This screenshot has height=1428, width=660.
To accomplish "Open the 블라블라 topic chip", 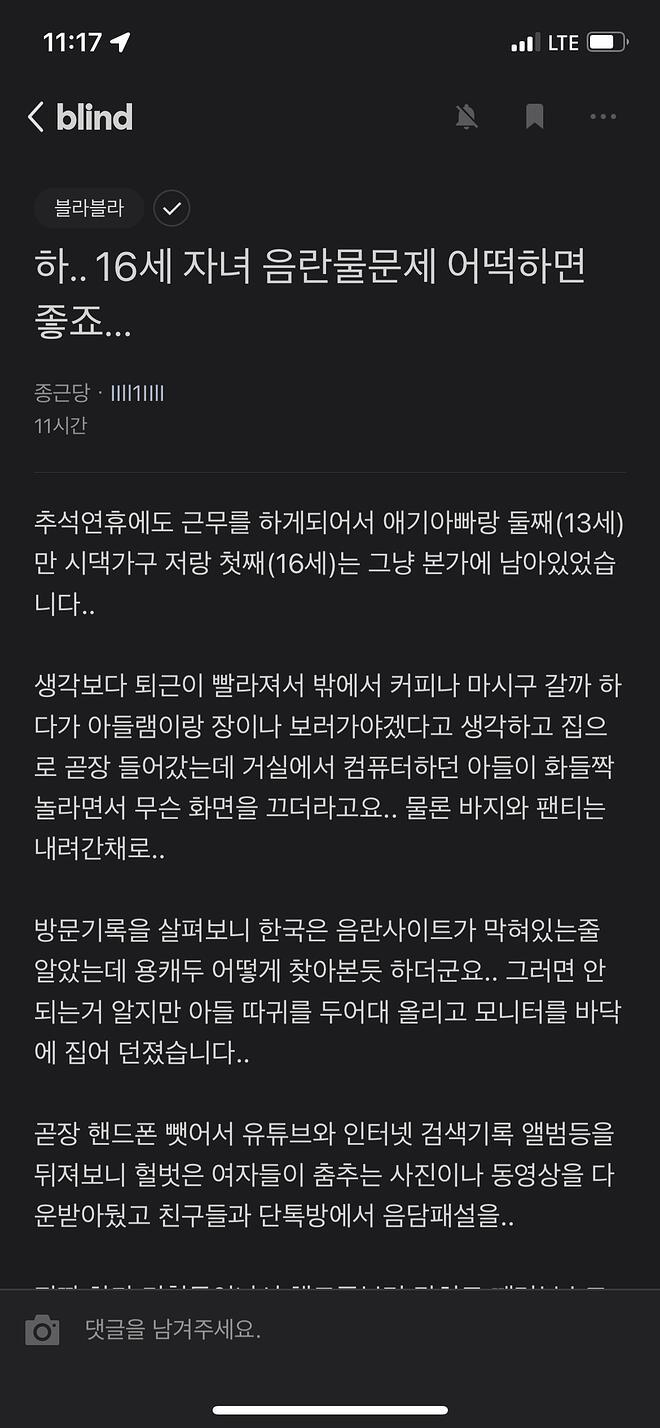I will pyautogui.click(x=89, y=208).
